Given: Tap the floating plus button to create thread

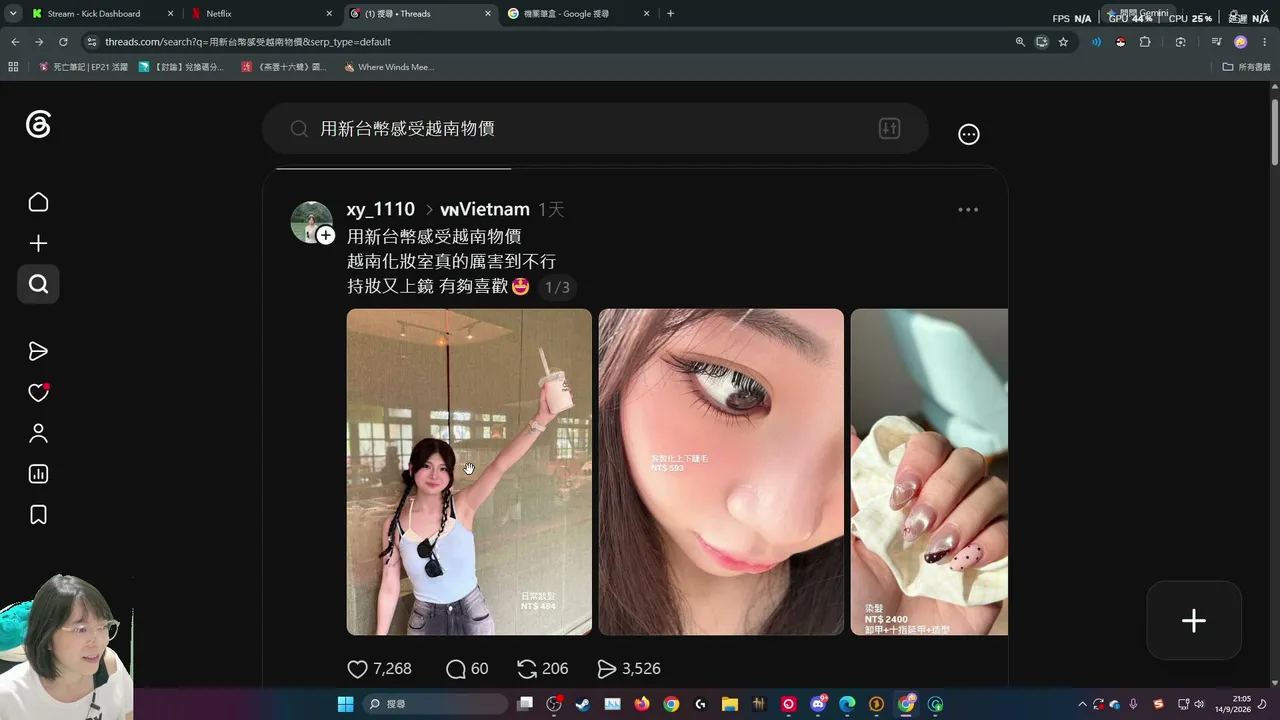Looking at the screenshot, I should 1194,620.
